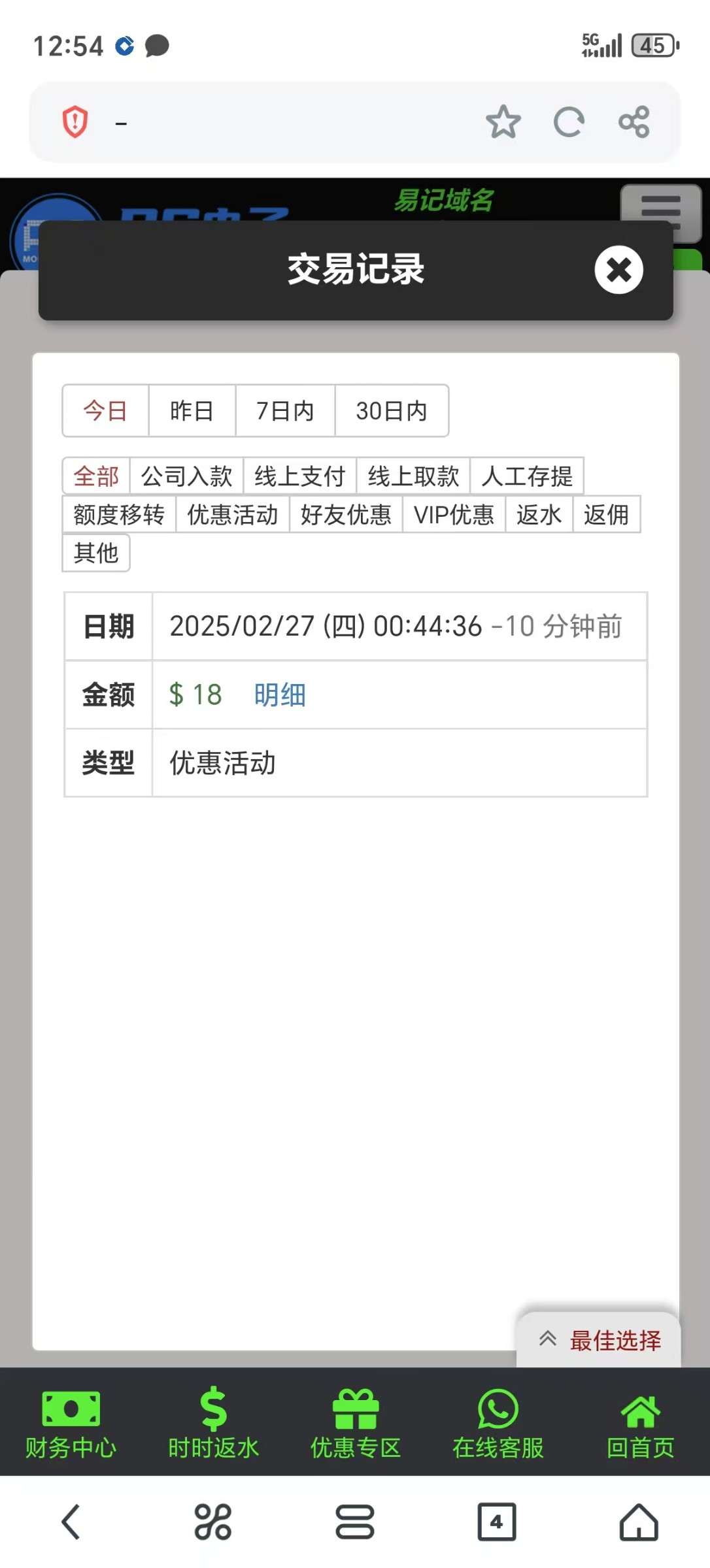Viewport: 710px width, 1568px height.
Task: Open 财务中心 in the bottom bar
Action: [x=71, y=1424]
